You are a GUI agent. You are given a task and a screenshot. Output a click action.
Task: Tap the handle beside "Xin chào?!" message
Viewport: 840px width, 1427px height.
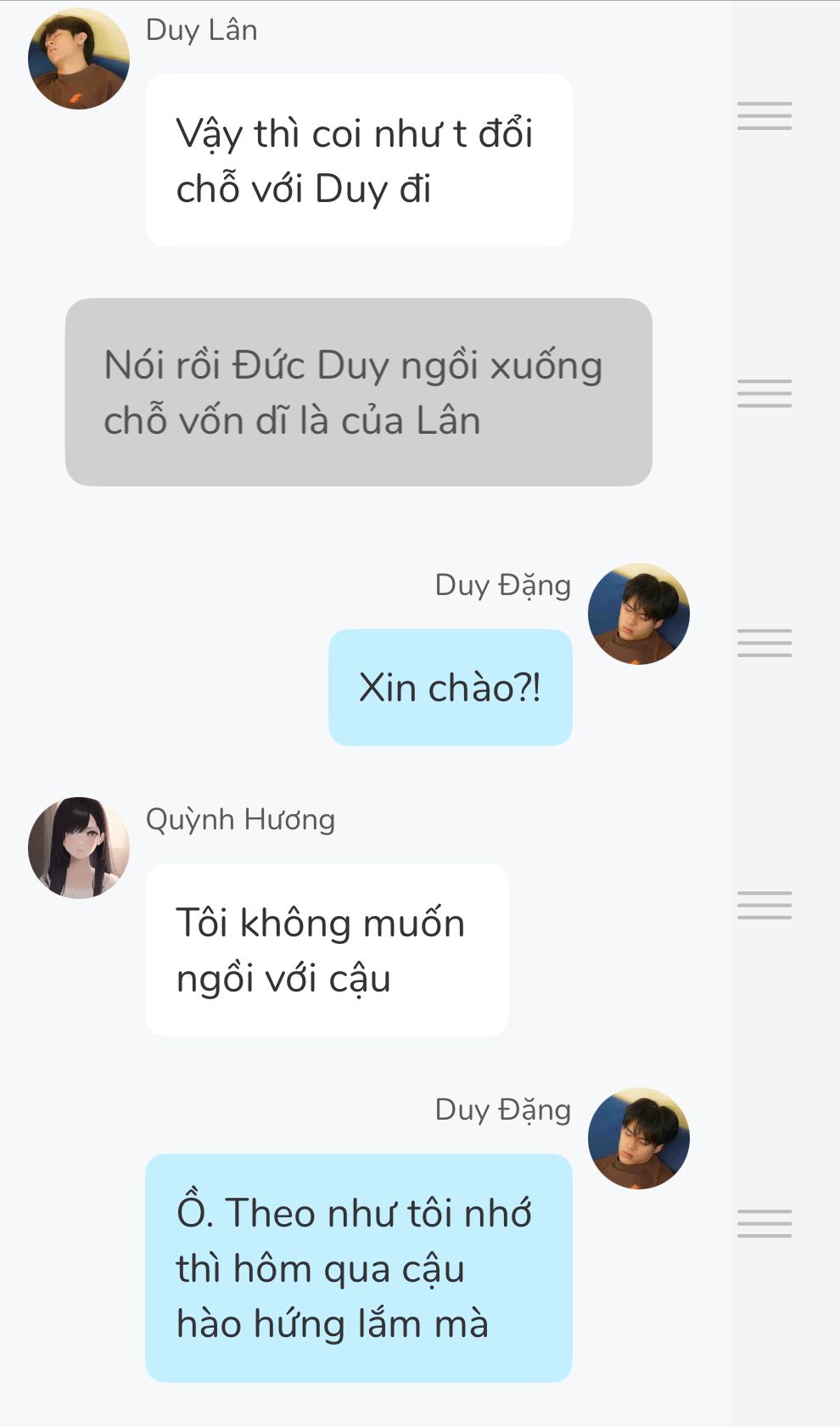click(764, 643)
